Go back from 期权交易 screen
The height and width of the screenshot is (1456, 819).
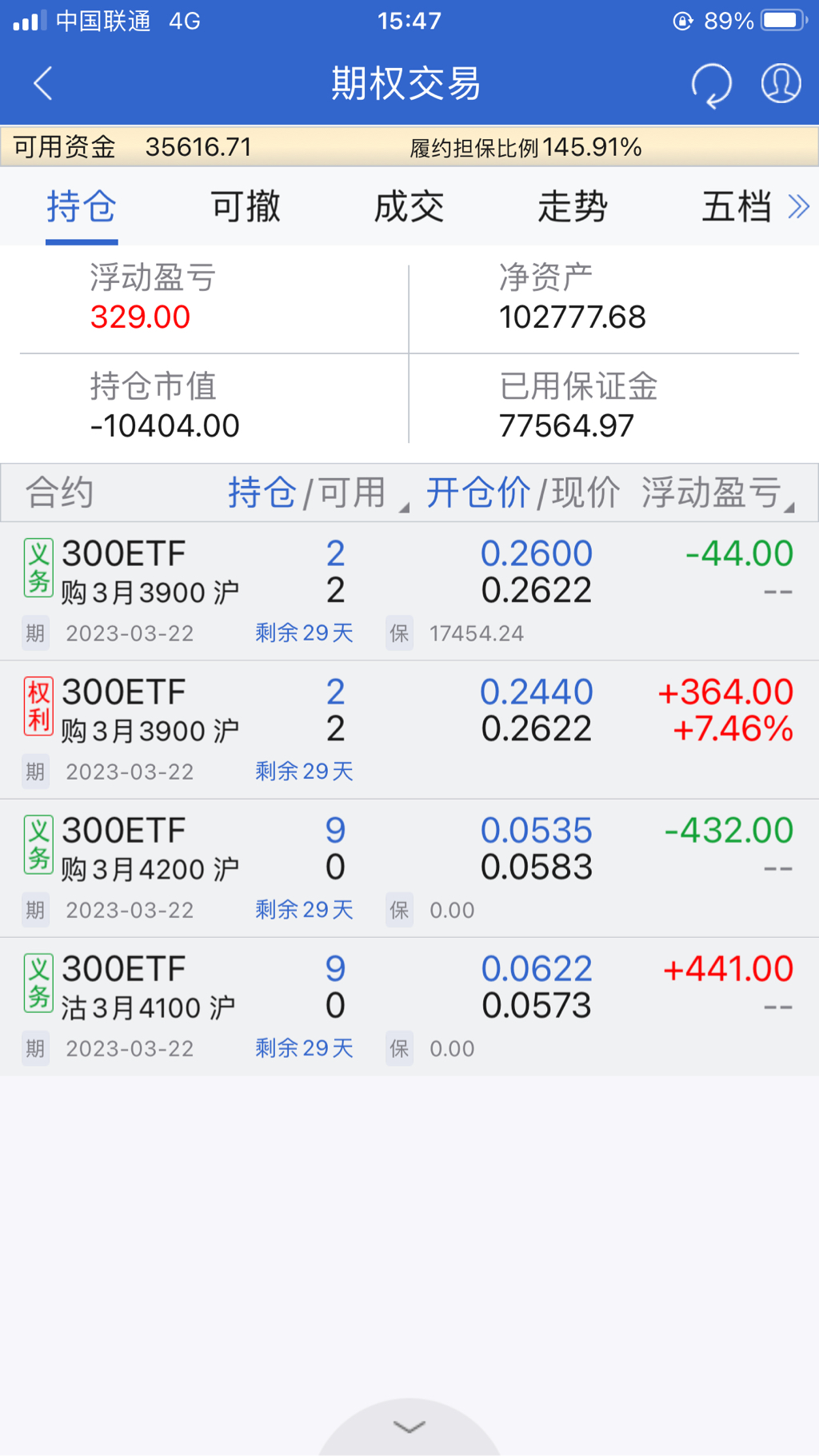click(x=43, y=83)
